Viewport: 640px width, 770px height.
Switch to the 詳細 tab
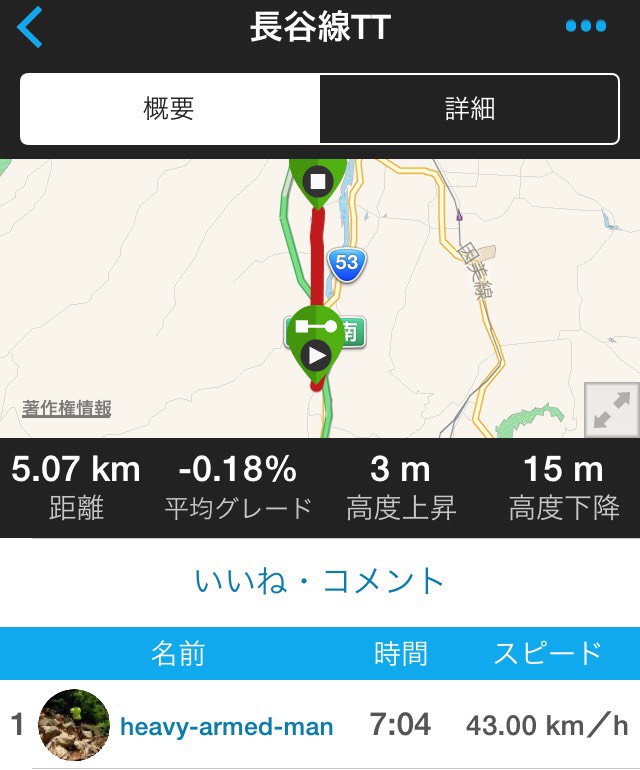(470, 109)
